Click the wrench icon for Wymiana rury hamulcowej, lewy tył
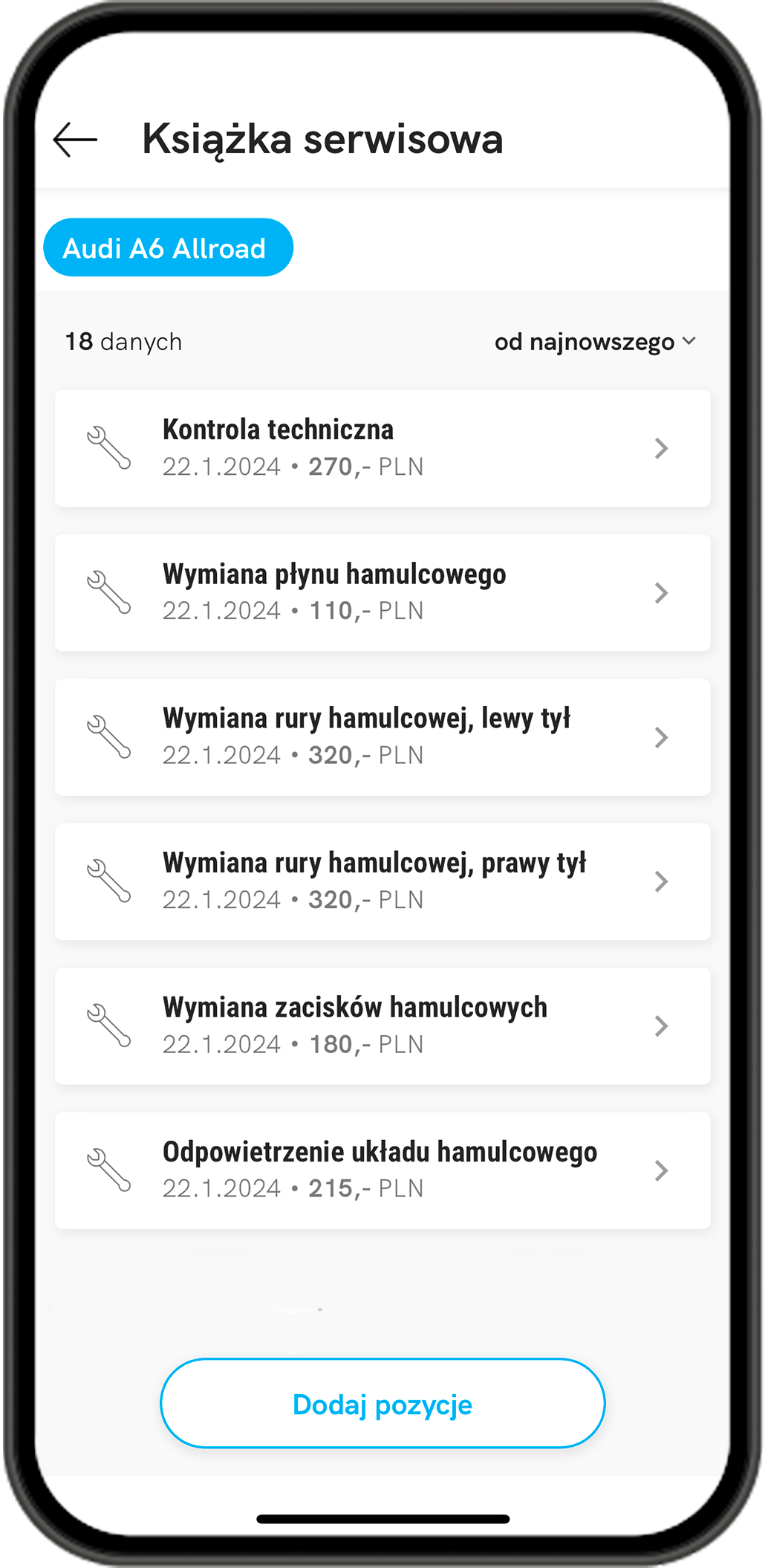The height and width of the screenshot is (1568, 765). [x=108, y=736]
